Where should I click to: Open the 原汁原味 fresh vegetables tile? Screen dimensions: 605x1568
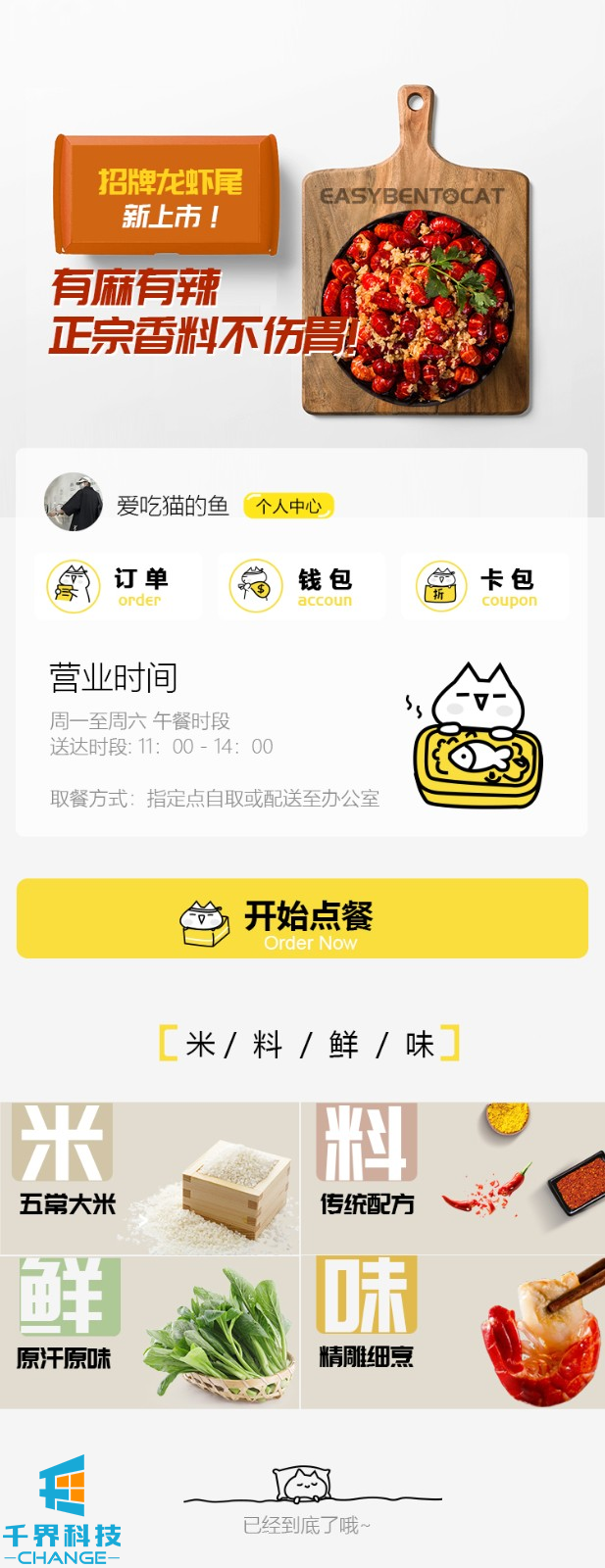coord(149,1333)
